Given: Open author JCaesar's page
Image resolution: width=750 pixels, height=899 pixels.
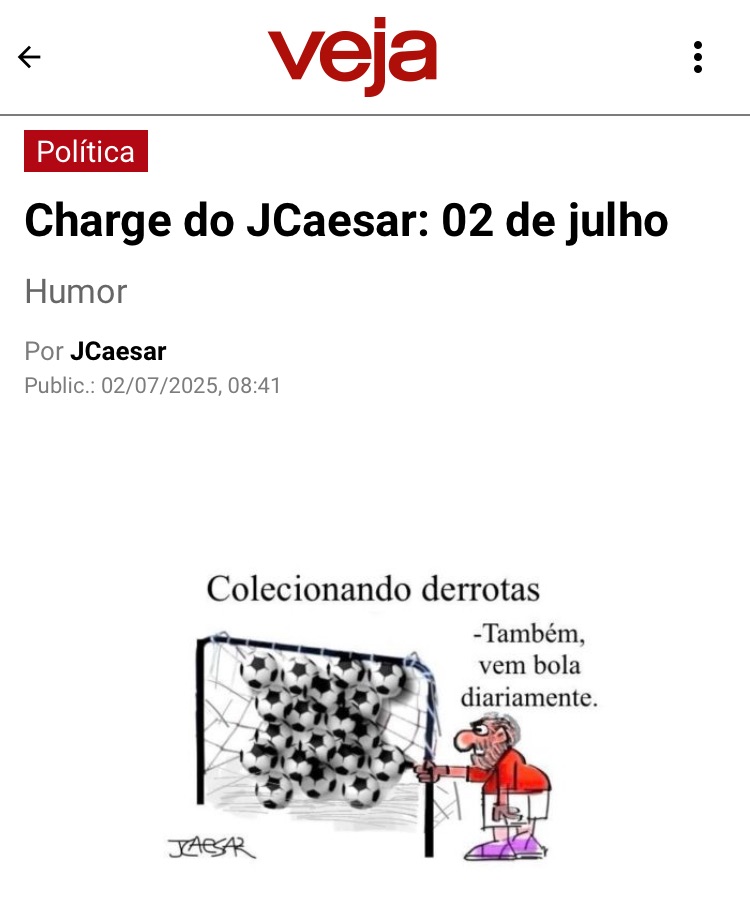Looking at the screenshot, I should [x=118, y=351].
